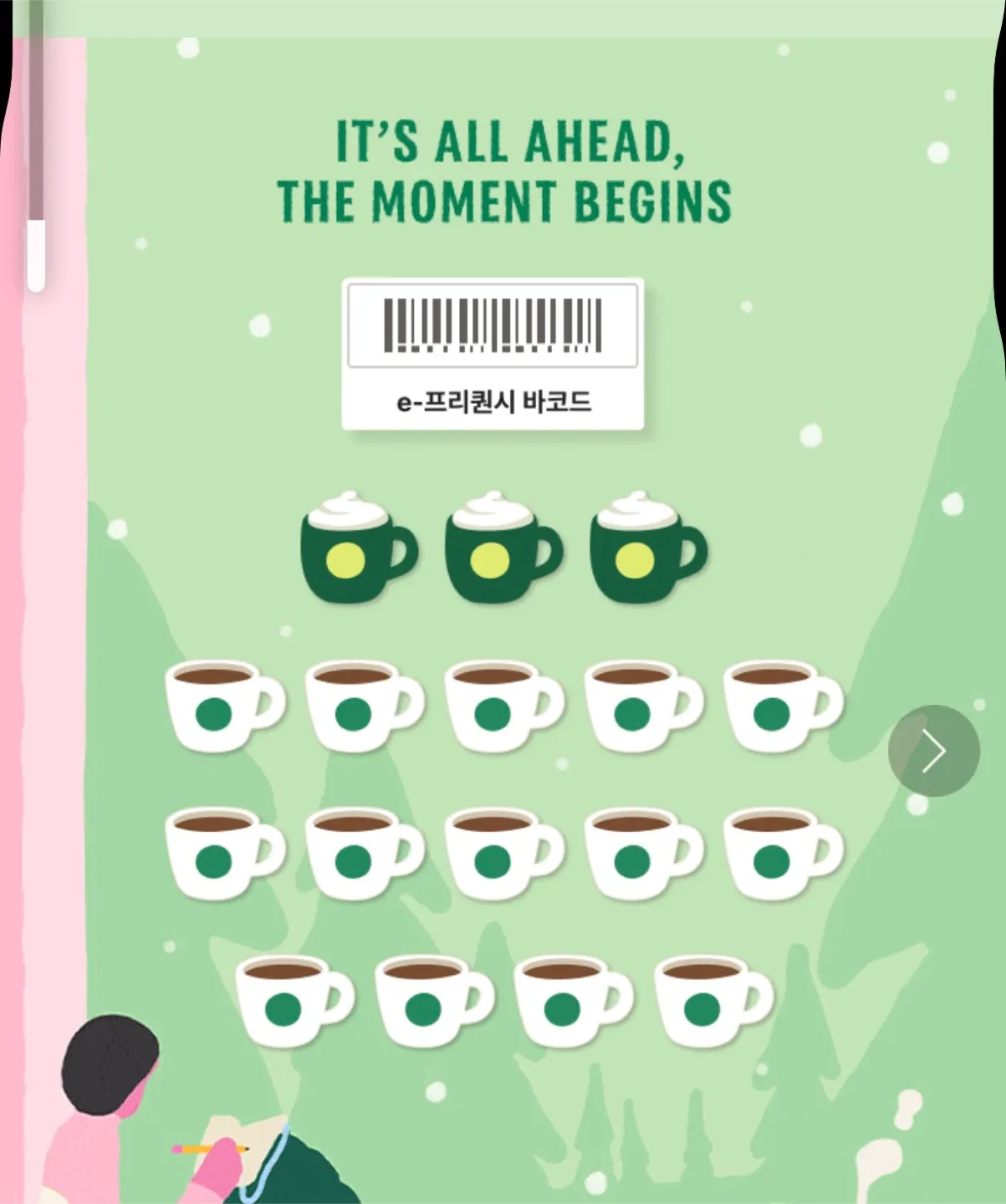Go to the next page arrow

[933, 751]
